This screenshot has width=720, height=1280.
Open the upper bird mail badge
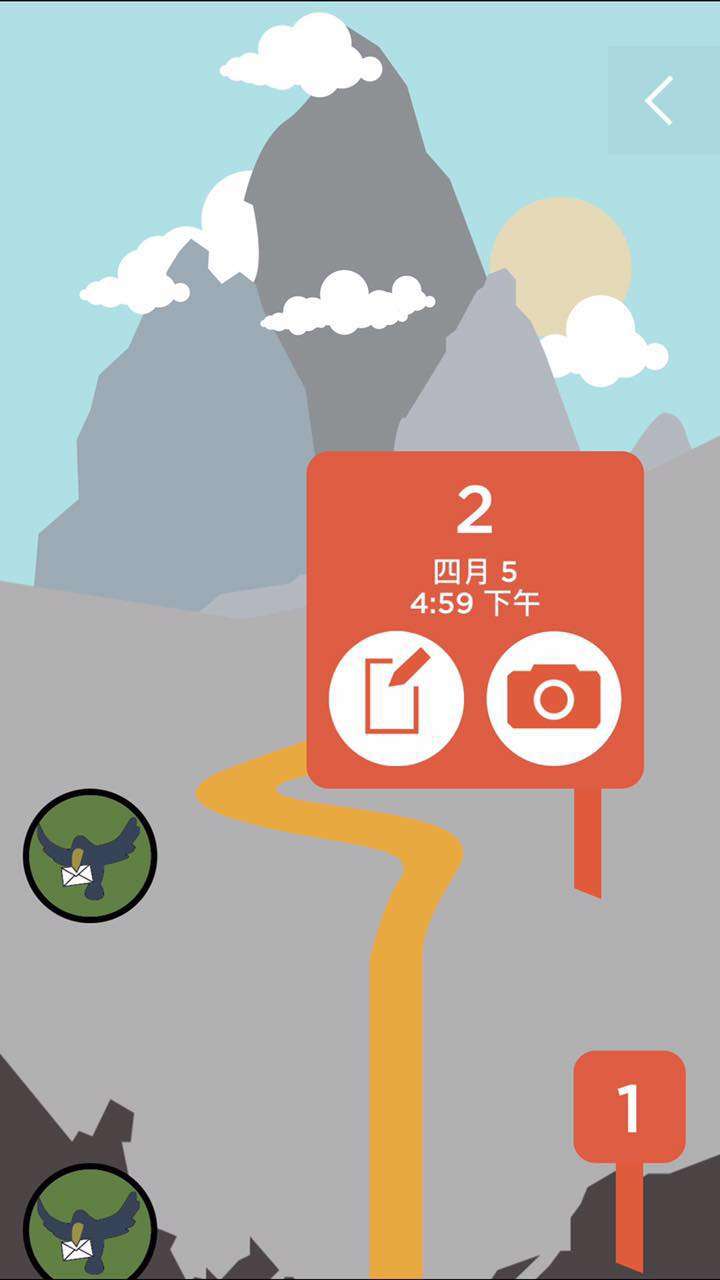coord(90,855)
